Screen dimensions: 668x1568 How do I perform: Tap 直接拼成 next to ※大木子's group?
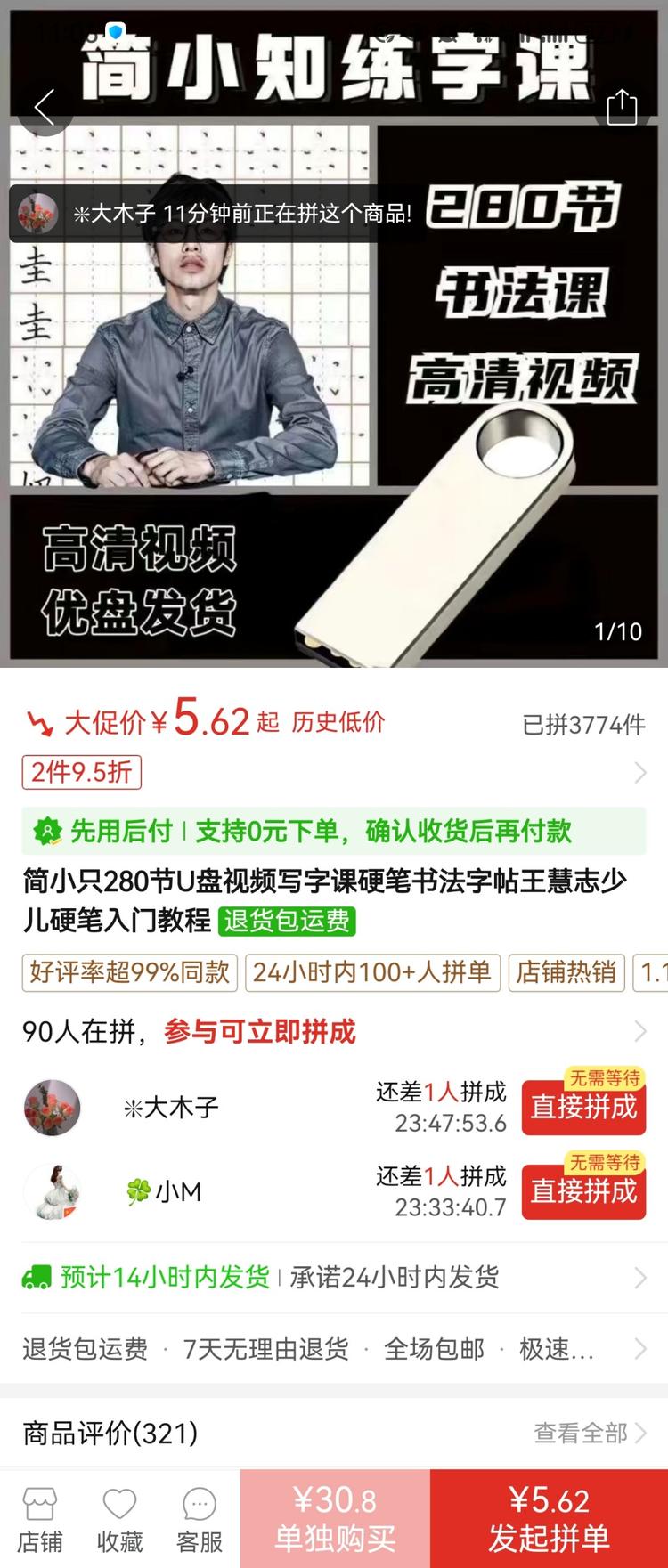[x=583, y=1109]
